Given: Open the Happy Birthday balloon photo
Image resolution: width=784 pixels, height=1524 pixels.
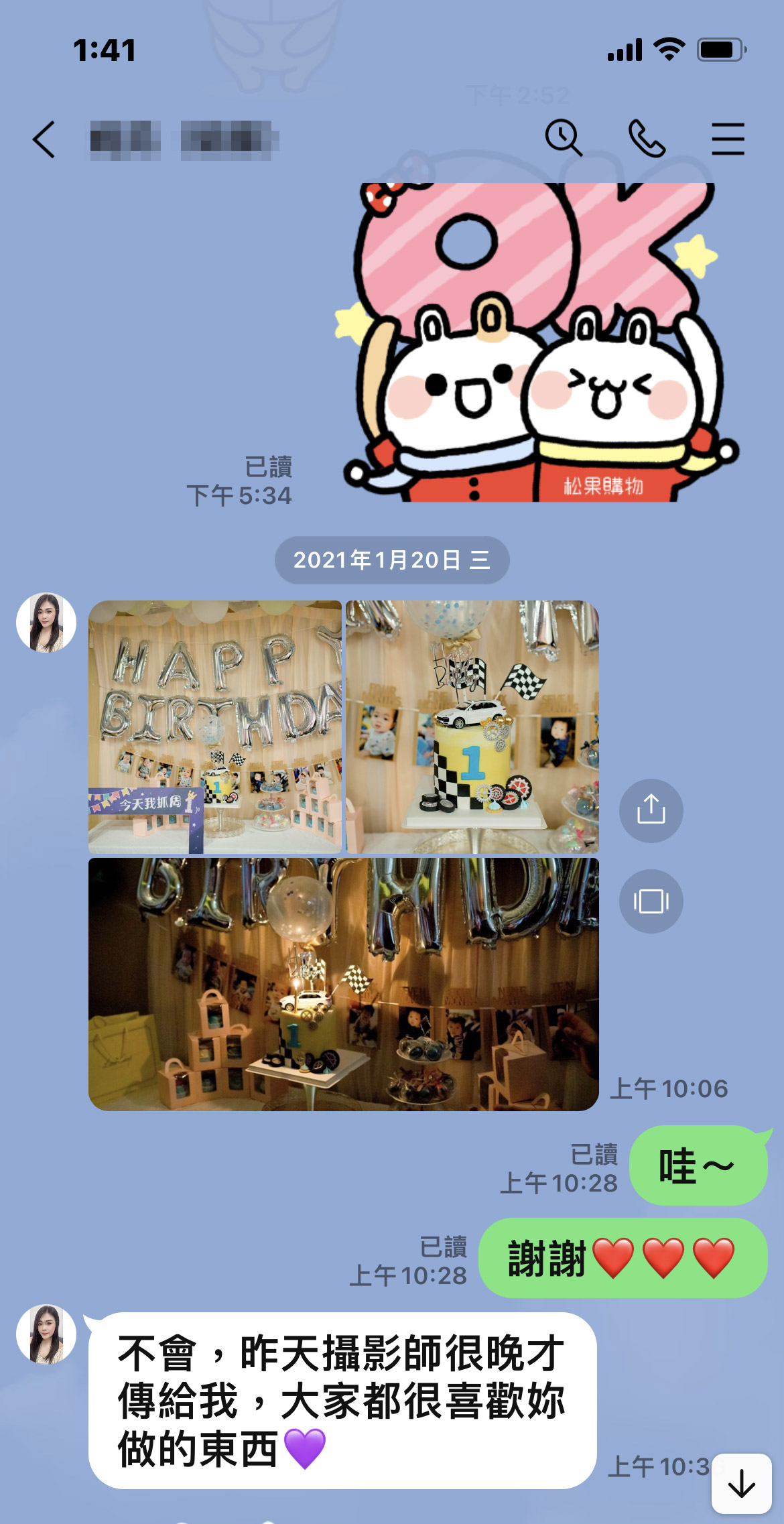Looking at the screenshot, I should click(215, 726).
